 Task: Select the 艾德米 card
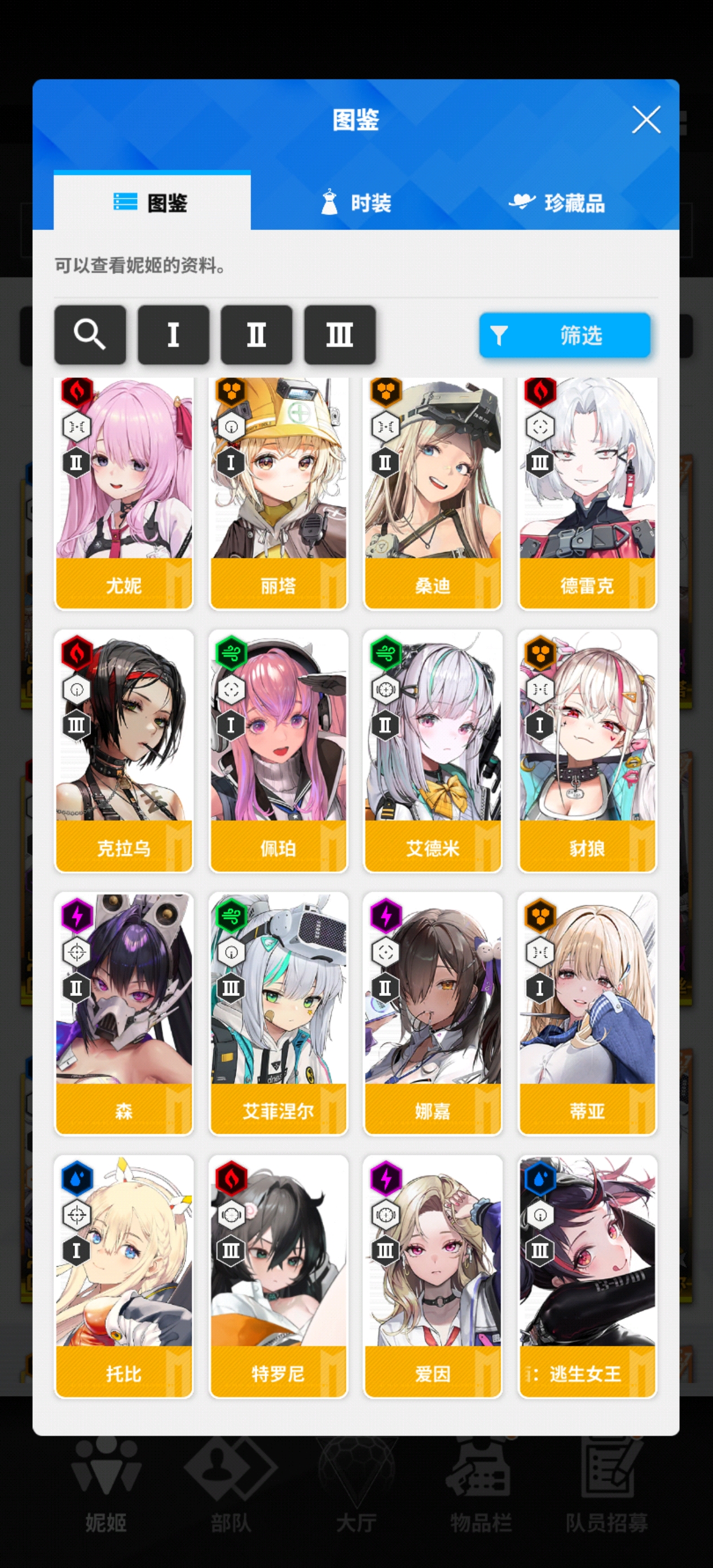[x=432, y=752]
